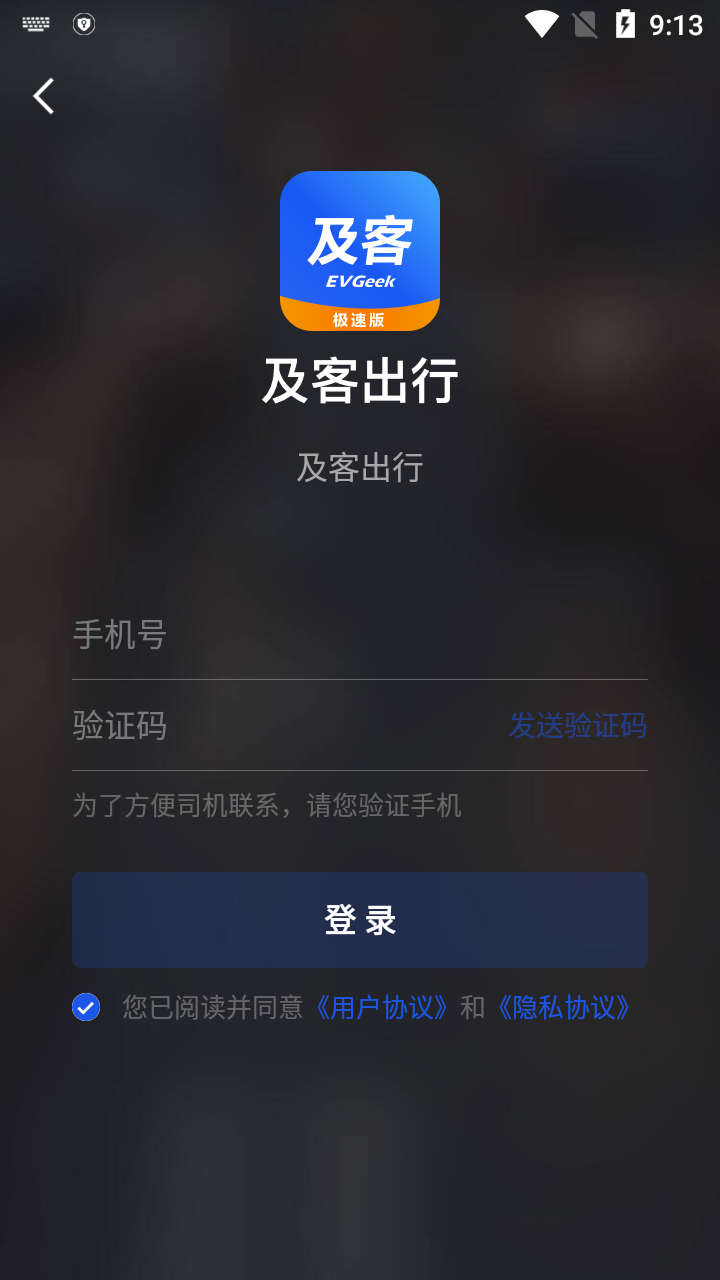
Task: Tap the crossed-out SIM card icon
Action: coord(585,22)
